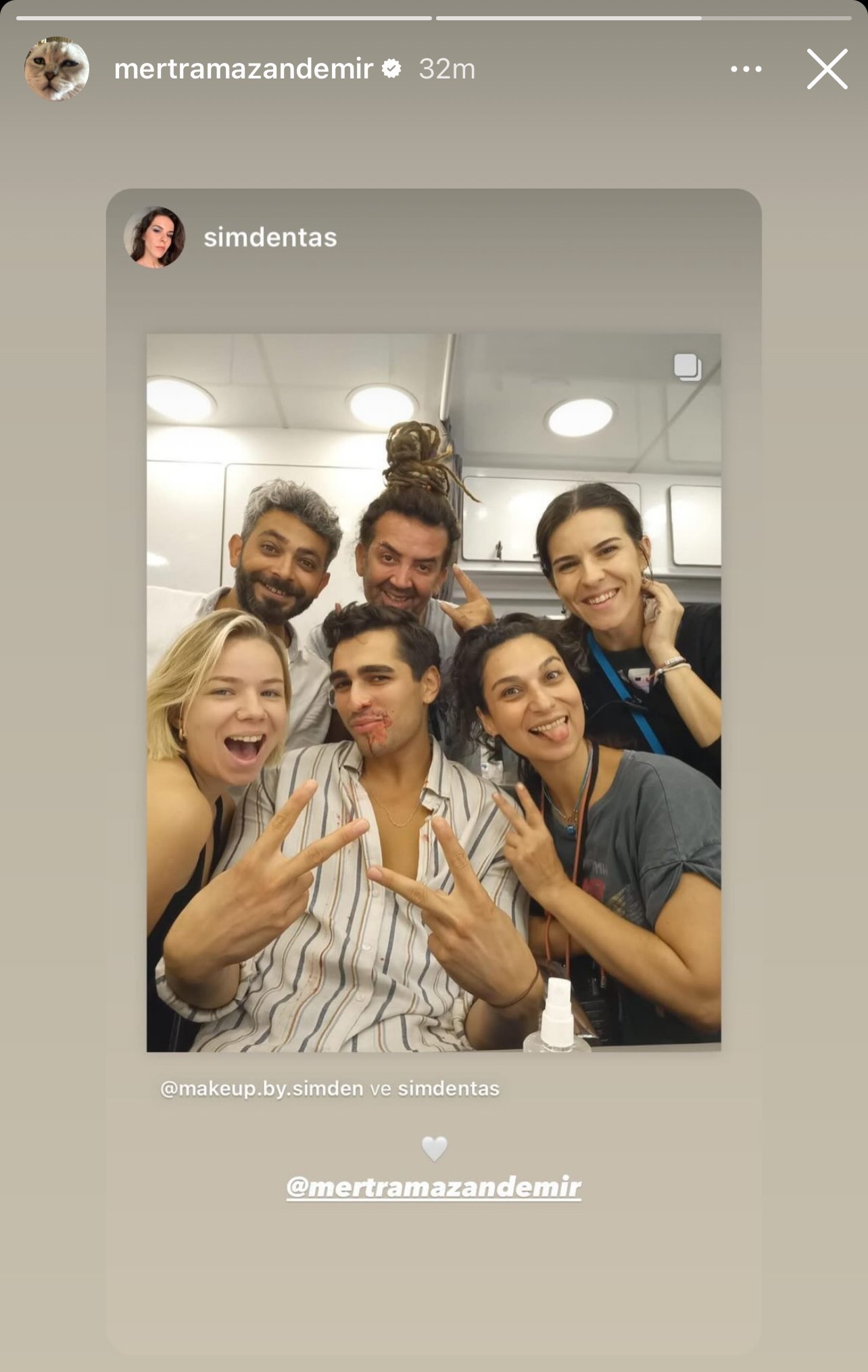Image resolution: width=868 pixels, height=1372 pixels.
Task: Close the story viewer
Action: [826, 69]
